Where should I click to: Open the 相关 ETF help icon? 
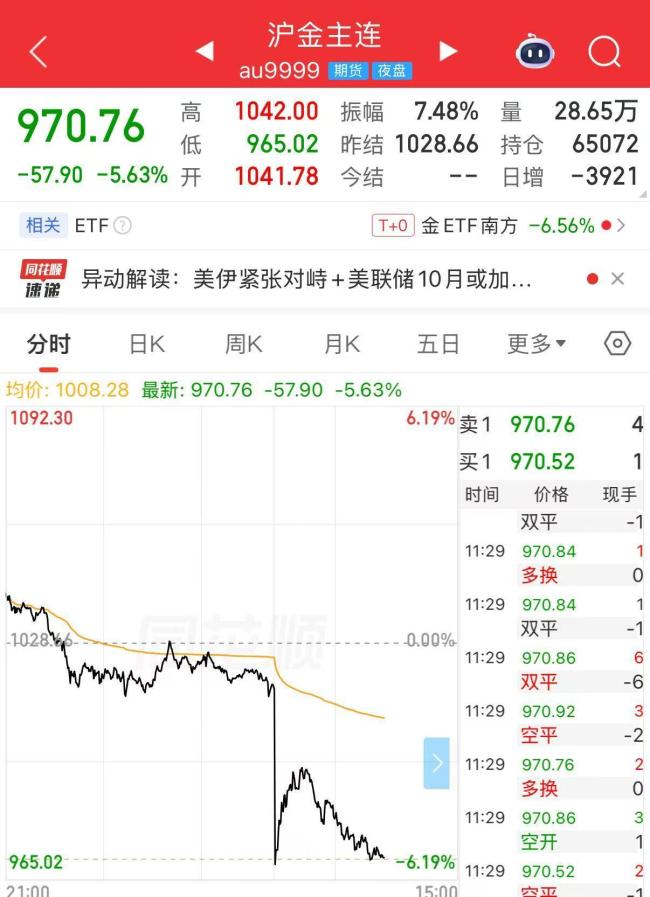coord(123,226)
